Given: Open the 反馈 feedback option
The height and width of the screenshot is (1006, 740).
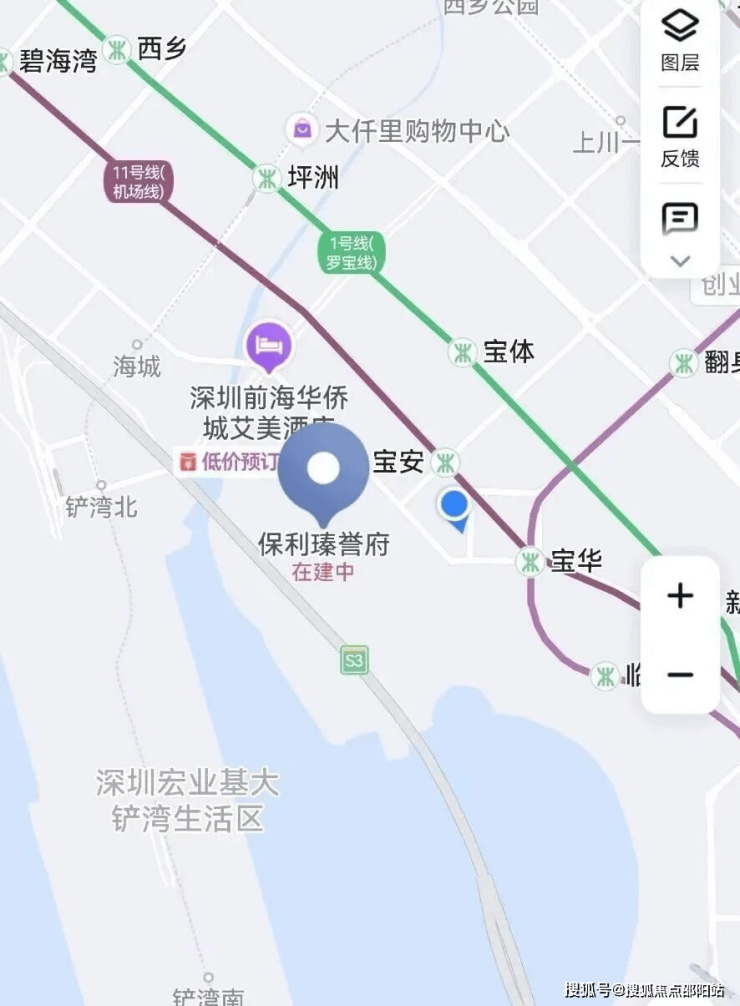Looking at the screenshot, I should (x=680, y=136).
